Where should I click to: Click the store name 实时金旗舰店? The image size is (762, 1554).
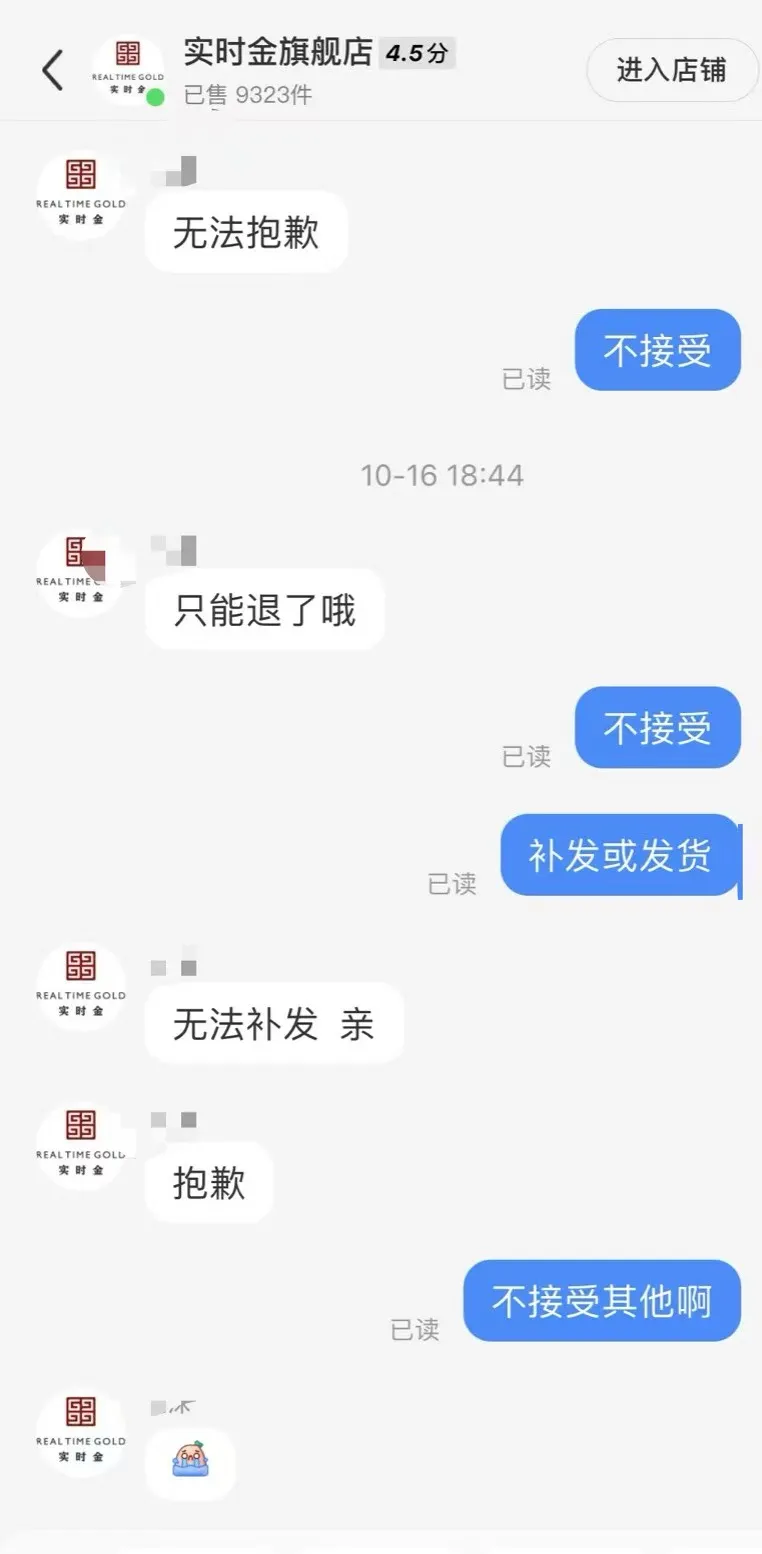(276, 54)
